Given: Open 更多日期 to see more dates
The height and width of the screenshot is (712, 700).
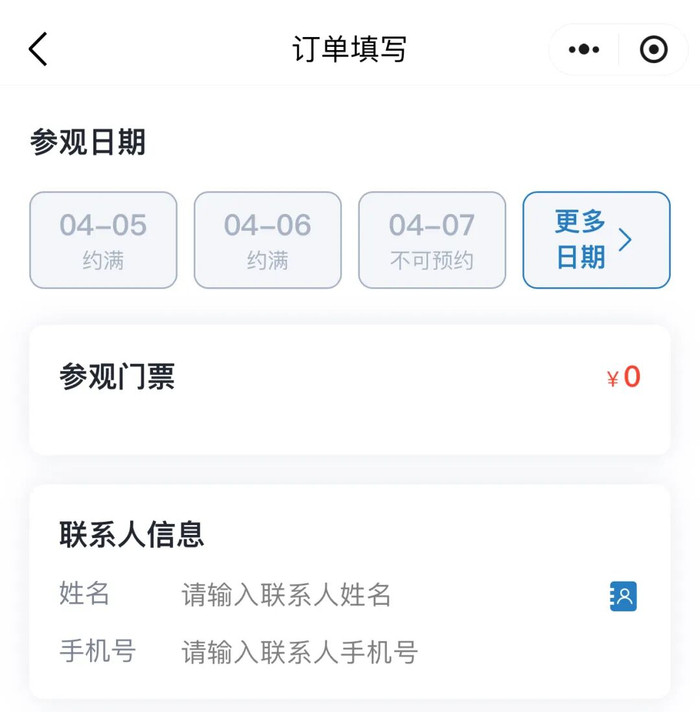Looking at the screenshot, I should pos(596,240).
